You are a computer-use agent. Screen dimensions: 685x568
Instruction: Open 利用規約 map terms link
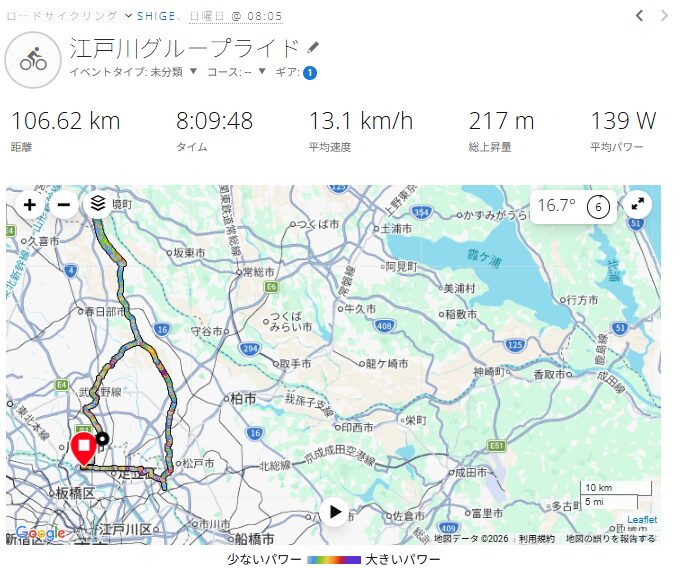coord(535,538)
